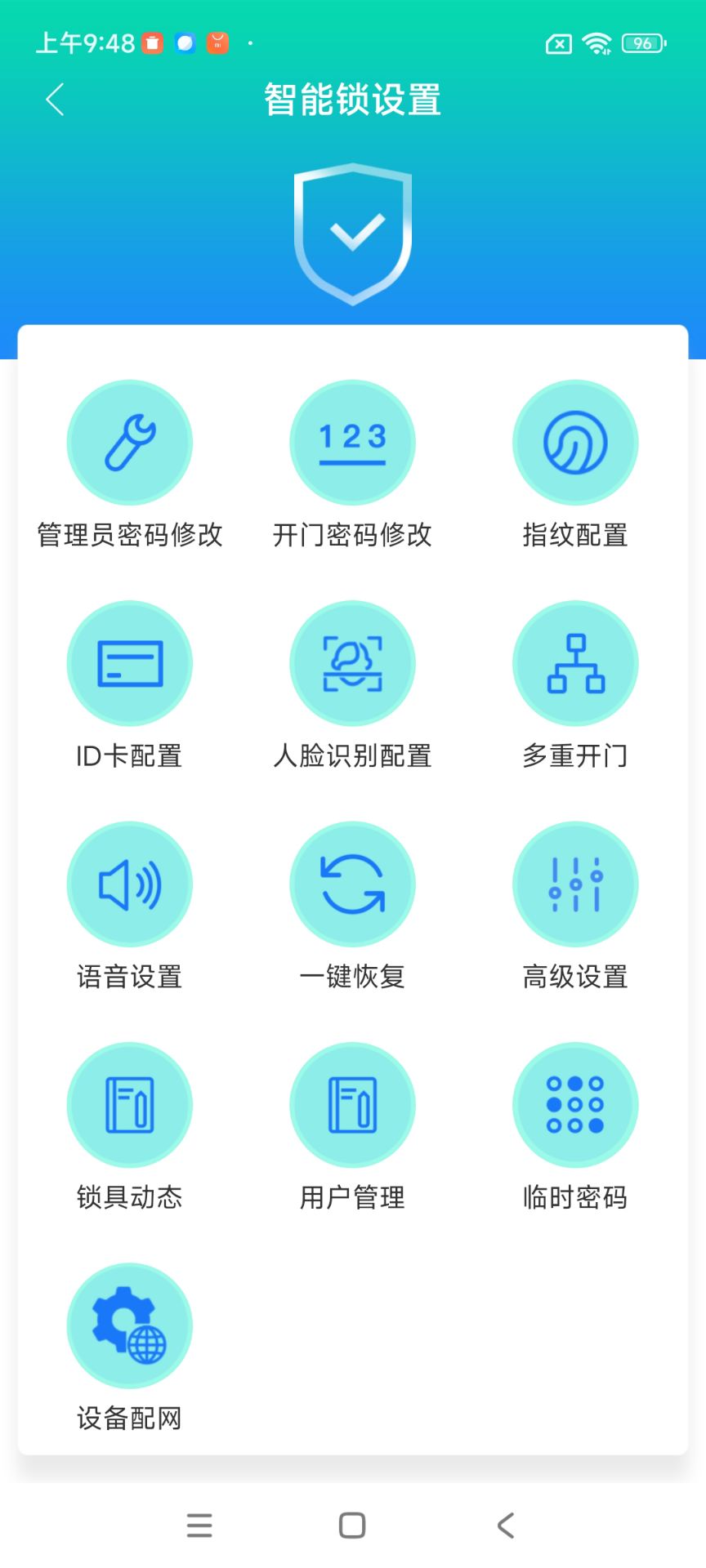Select the 锁具动态 log icon
Image resolution: width=706 pixels, height=1568 pixels.
(129, 1105)
